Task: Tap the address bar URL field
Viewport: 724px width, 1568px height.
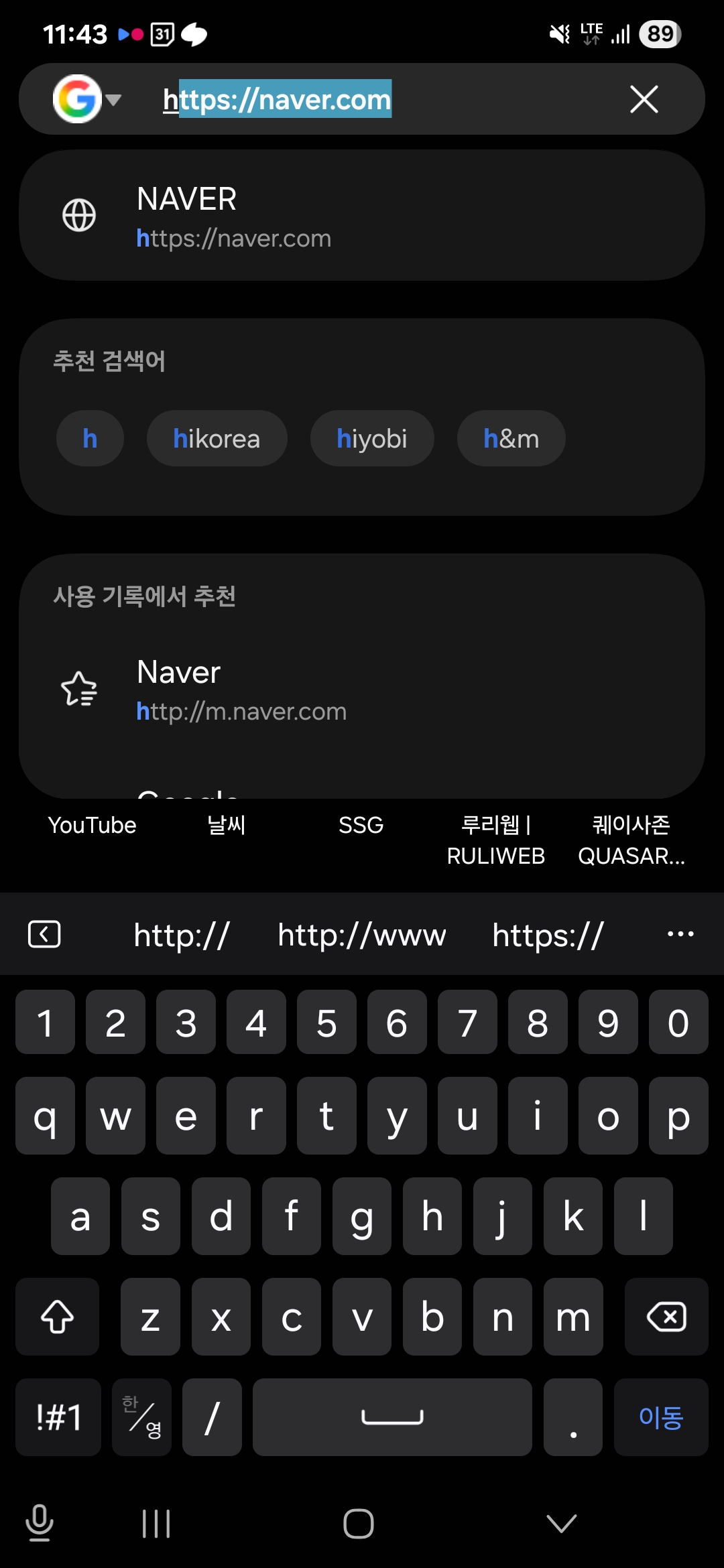Action: pyautogui.click(x=375, y=99)
